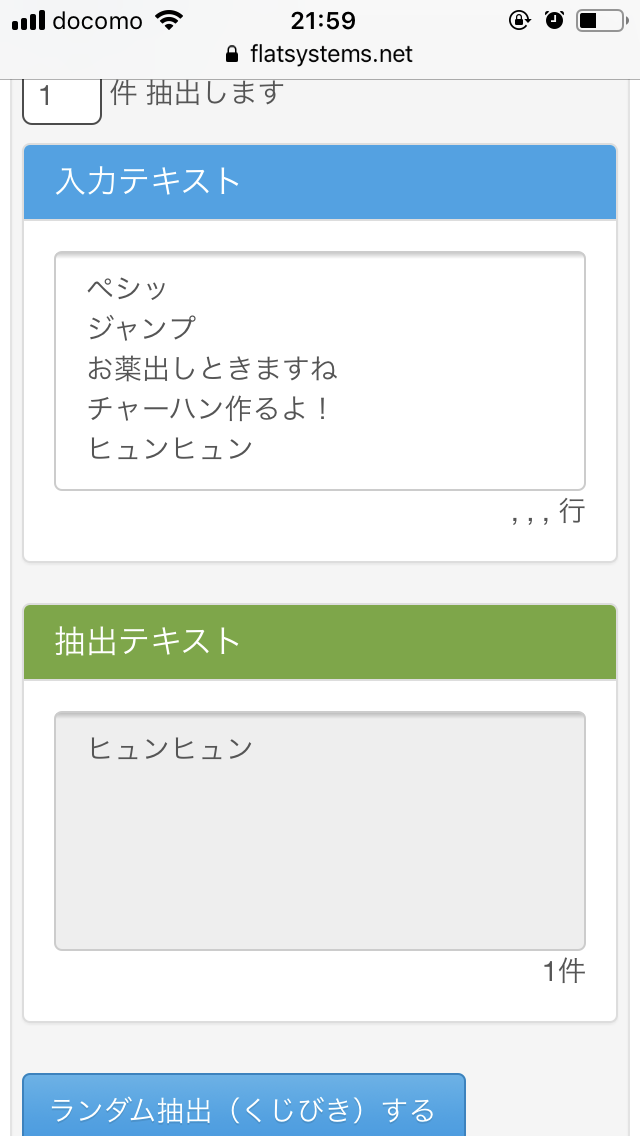Tap the 抽出テキスト result text area
The width and height of the screenshot is (640, 1136).
pyautogui.click(x=319, y=830)
